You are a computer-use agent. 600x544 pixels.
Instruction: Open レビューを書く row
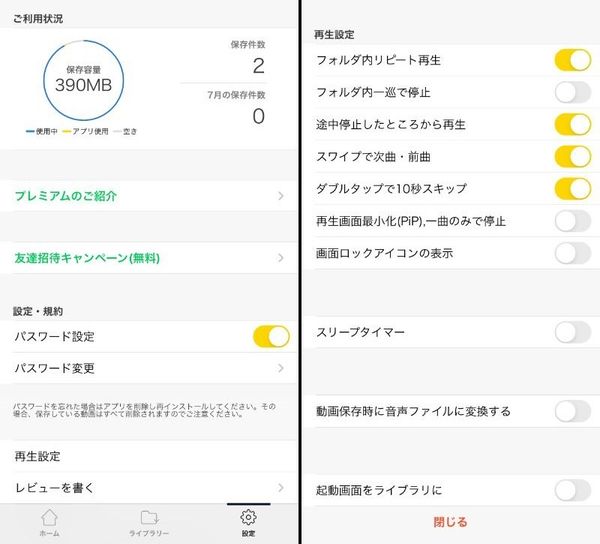pyautogui.click(x=149, y=488)
